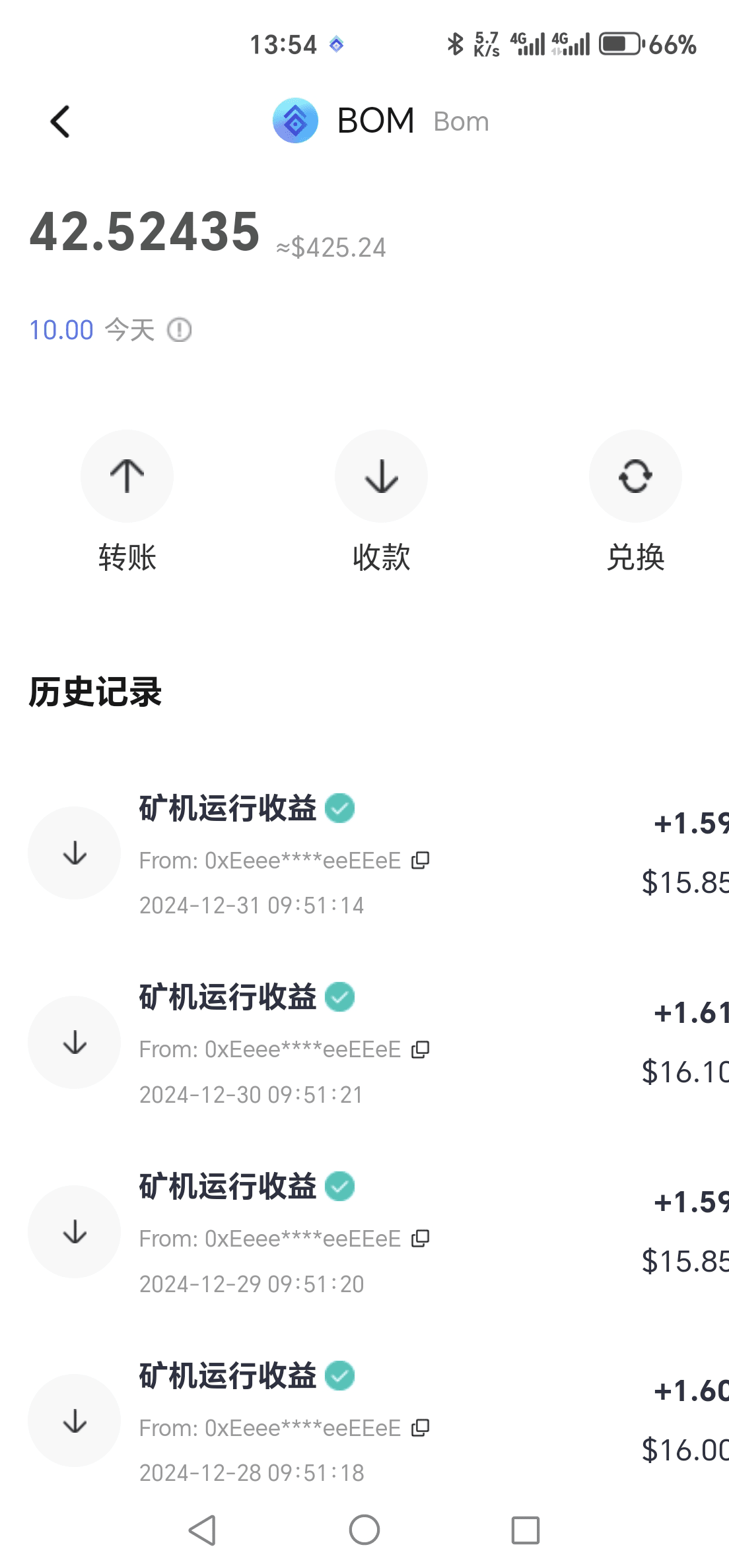The width and height of the screenshot is (729, 1568).
Task: Copy the From address in the 2024-12-30 record
Action: 421,1049
